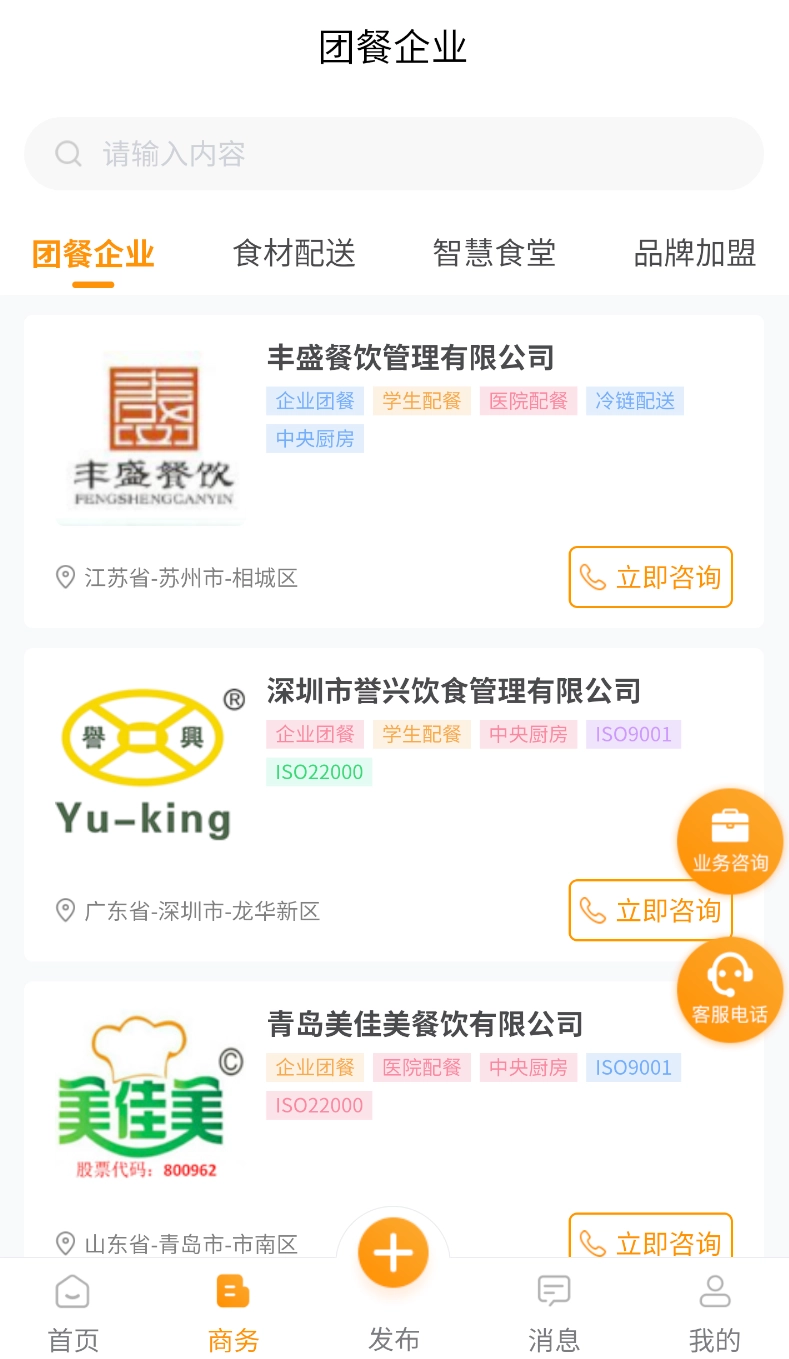Stay on the 团餐企业 tab
Image resolution: width=789 pixels, height=1359 pixels.
(92, 253)
